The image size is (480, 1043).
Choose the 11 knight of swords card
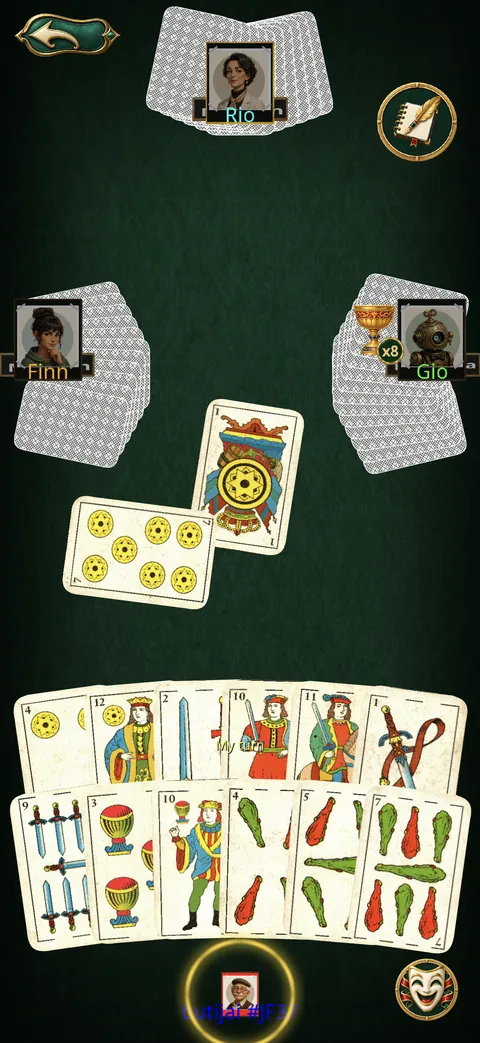pos(326,732)
